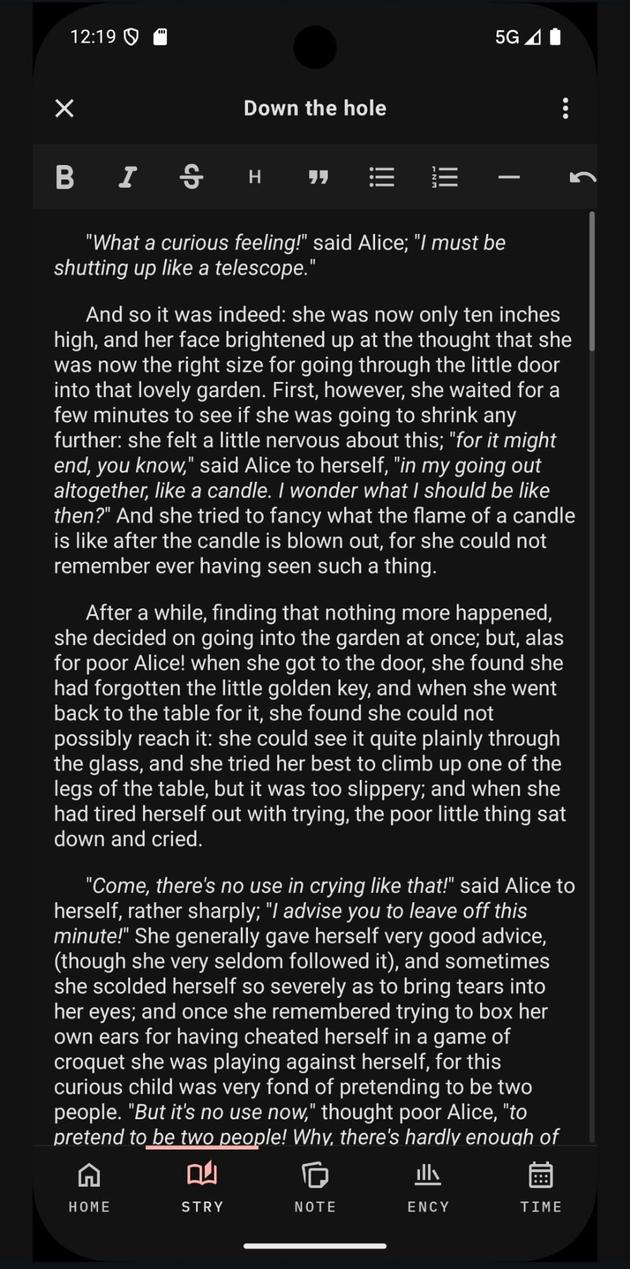Select the STRY tab
The image size is (630, 1269).
(x=202, y=1187)
